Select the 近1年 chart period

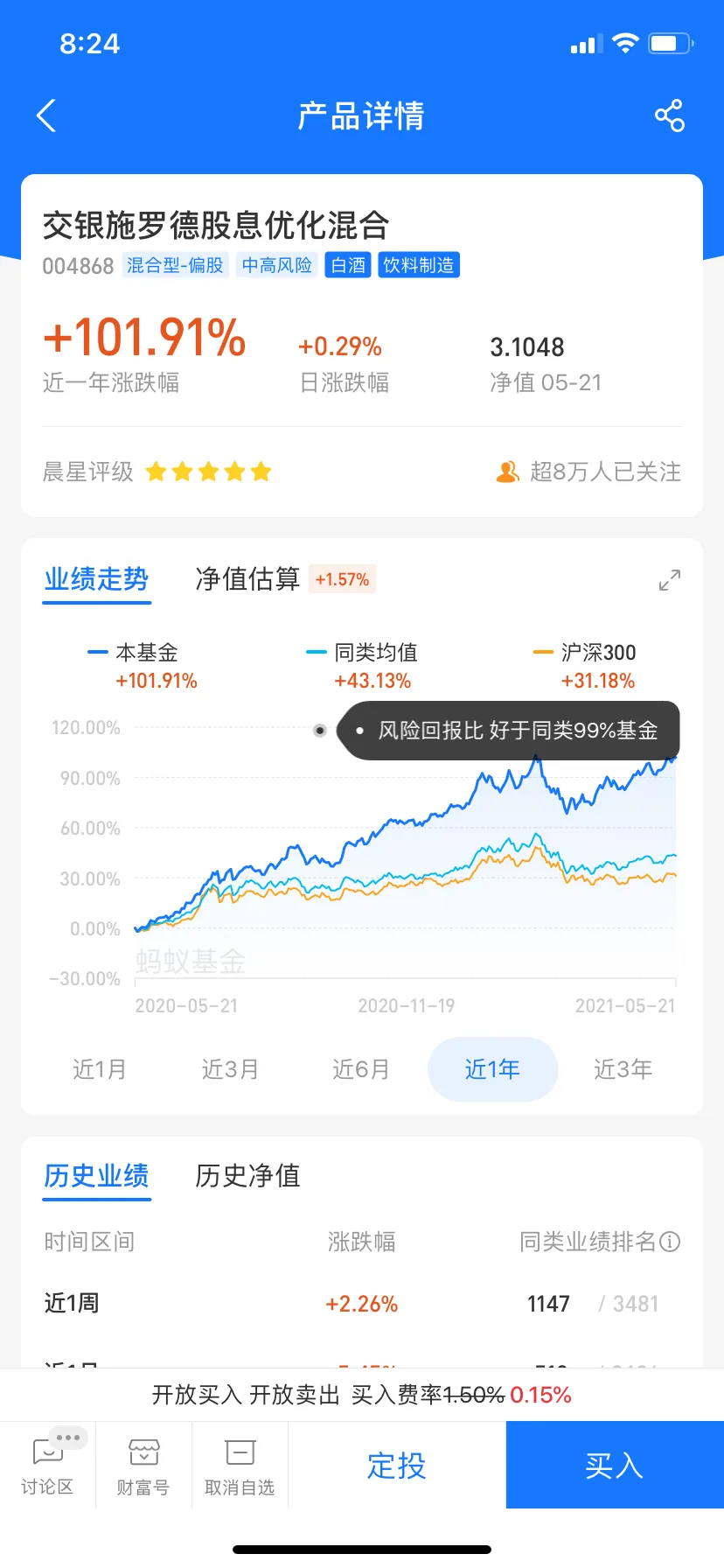click(x=492, y=1069)
